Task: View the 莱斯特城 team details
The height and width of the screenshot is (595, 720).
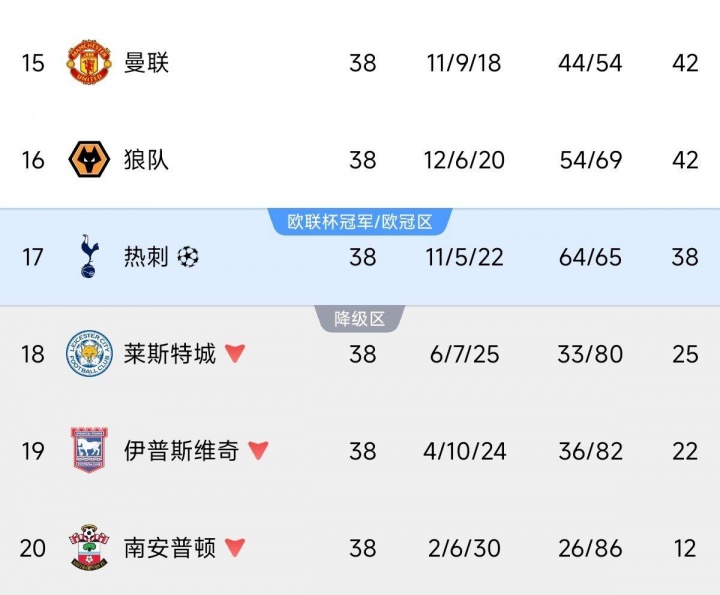Action: point(169,354)
